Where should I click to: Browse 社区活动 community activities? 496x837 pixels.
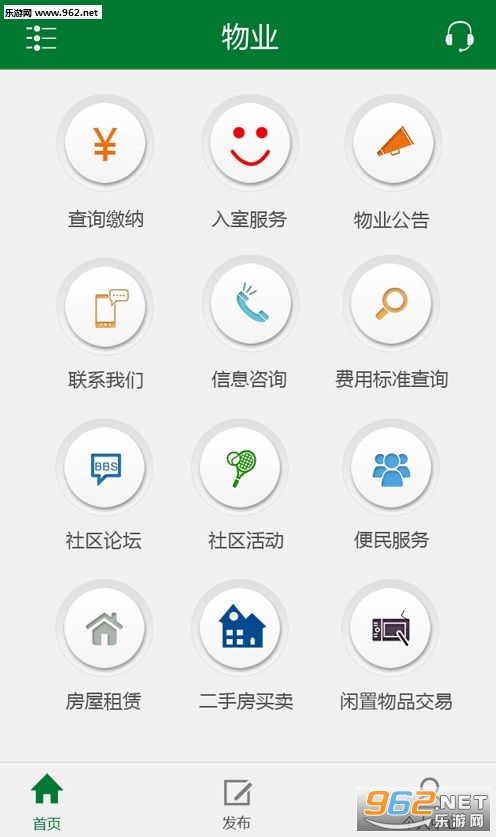(x=240, y=468)
